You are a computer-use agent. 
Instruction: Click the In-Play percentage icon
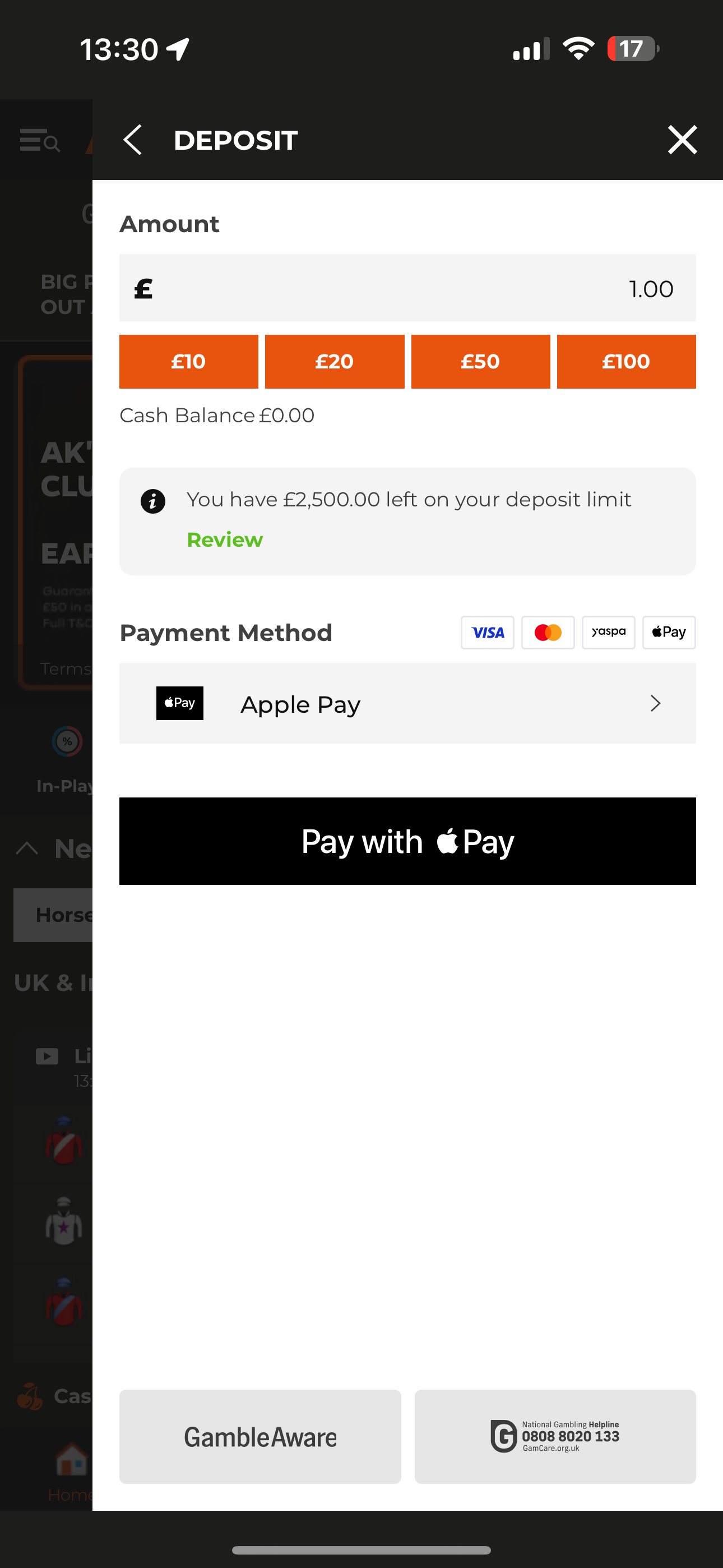tap(68, 742)
